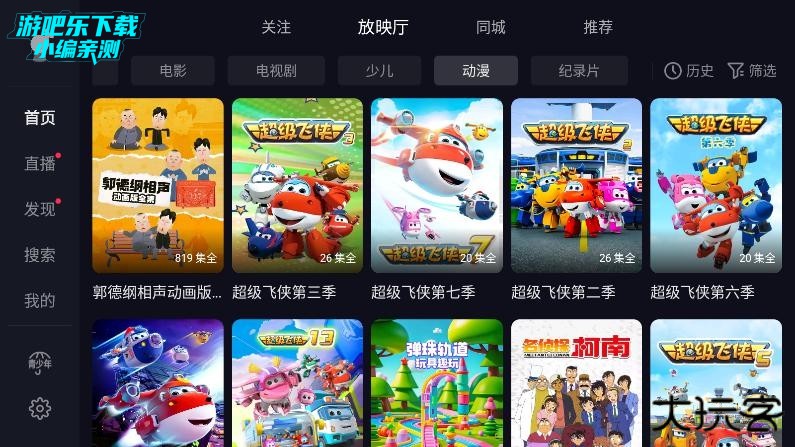Open 超级飞侠第三季 series

pos(297,186)
